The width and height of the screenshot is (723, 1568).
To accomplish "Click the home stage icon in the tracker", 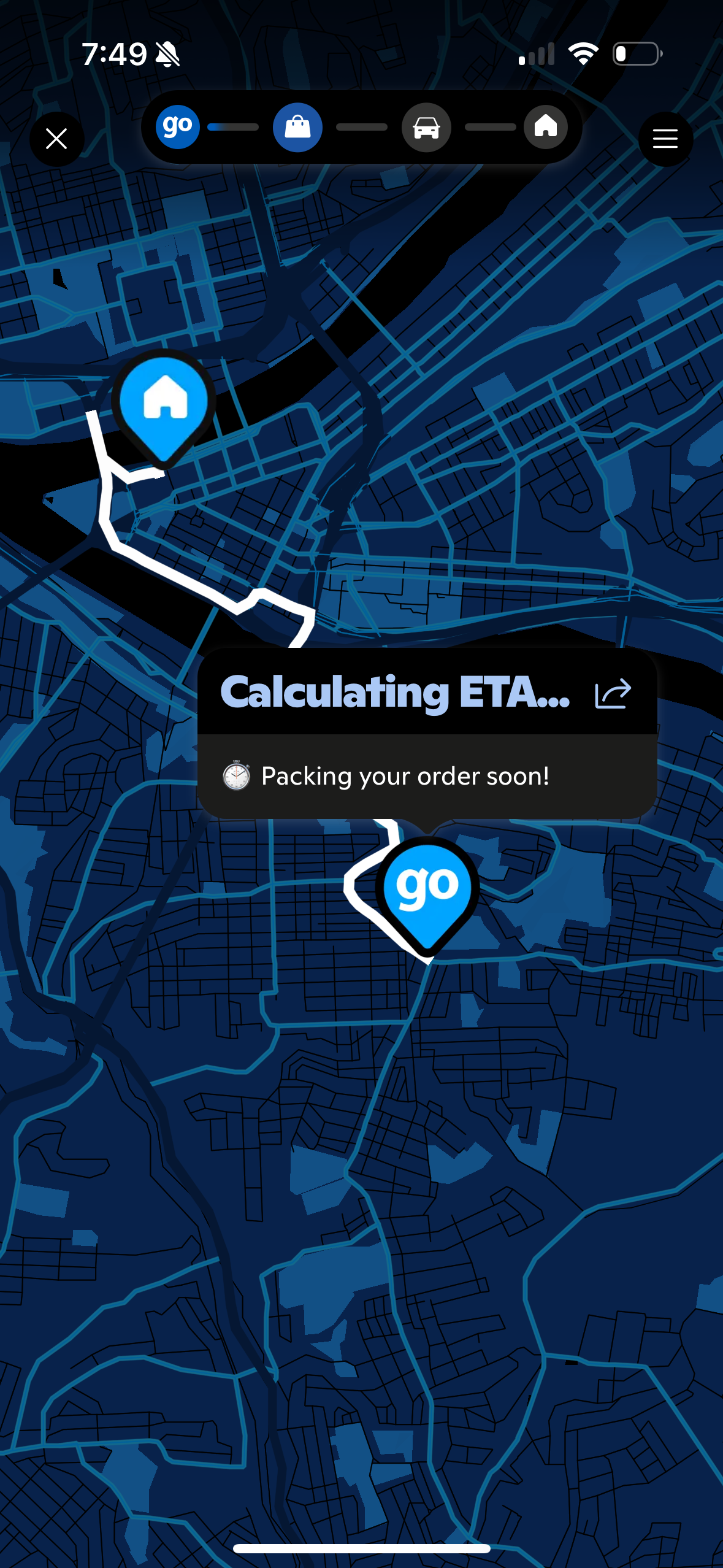I will [546, 127].
